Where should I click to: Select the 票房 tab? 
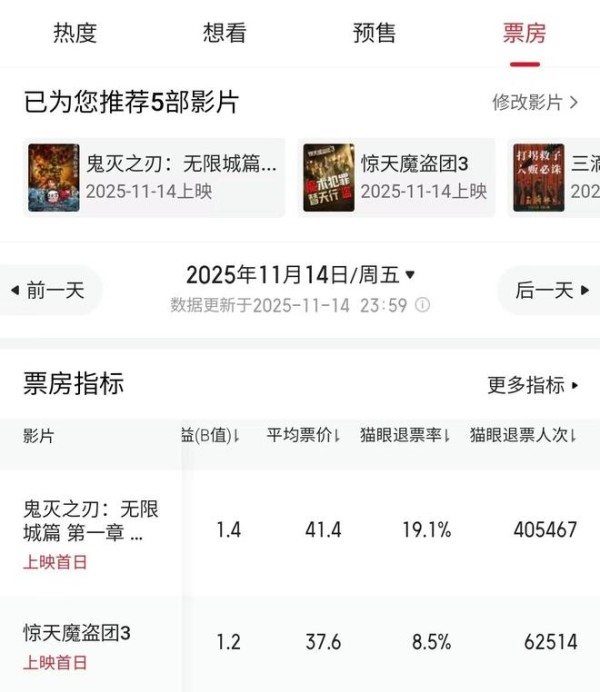pyautogui.click(x=524, y=33)
